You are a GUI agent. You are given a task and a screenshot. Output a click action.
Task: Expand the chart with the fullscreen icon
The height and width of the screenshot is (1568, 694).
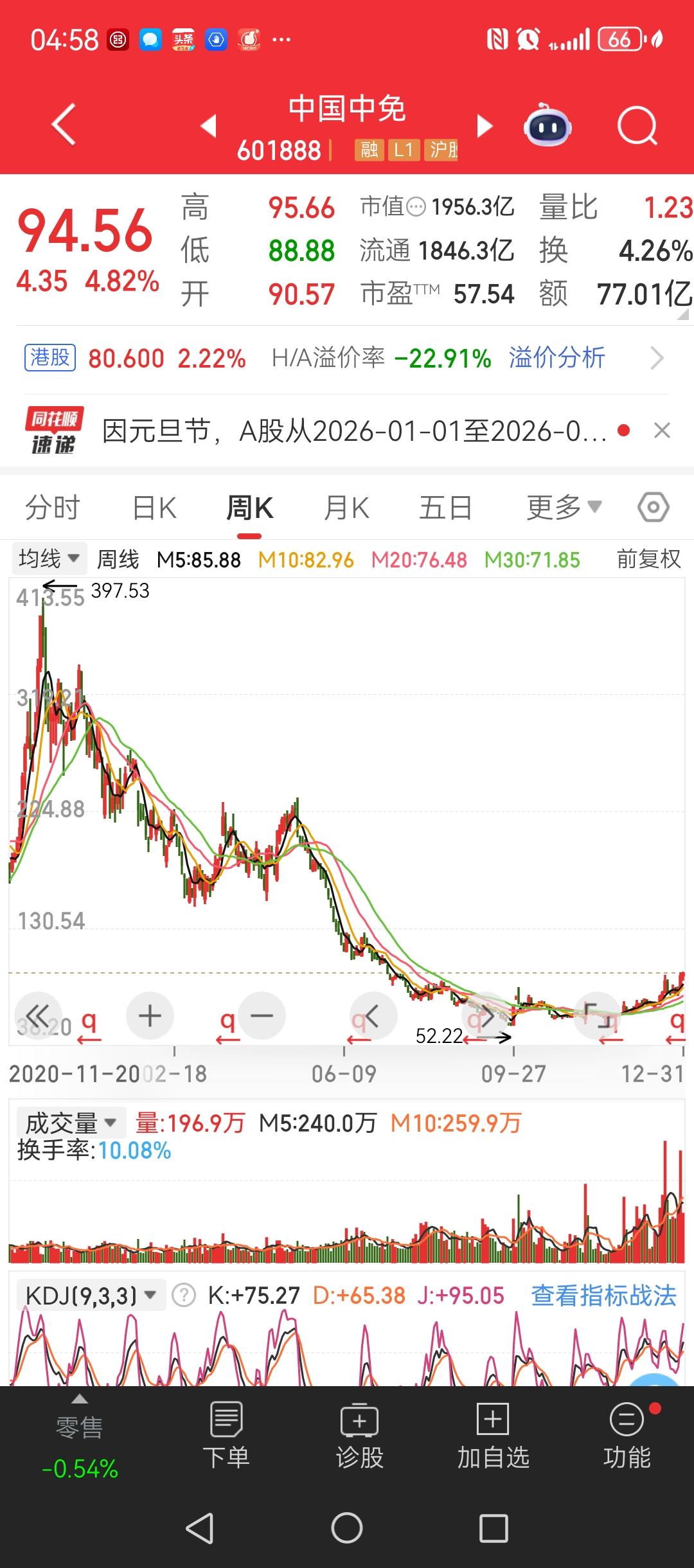[x=596, y=1015]
